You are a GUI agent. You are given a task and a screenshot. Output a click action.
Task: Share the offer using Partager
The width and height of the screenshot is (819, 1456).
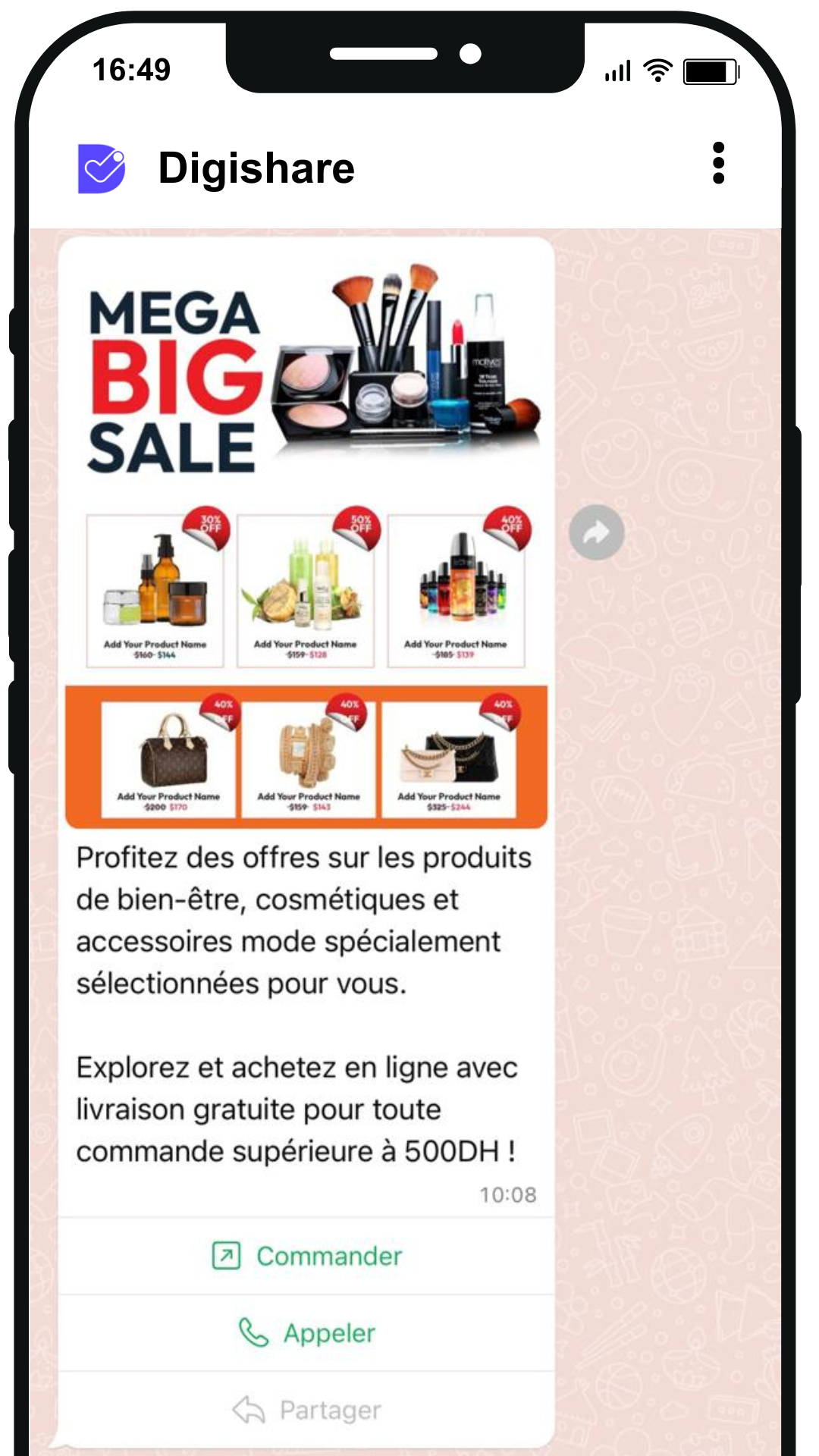(307, 1410)
